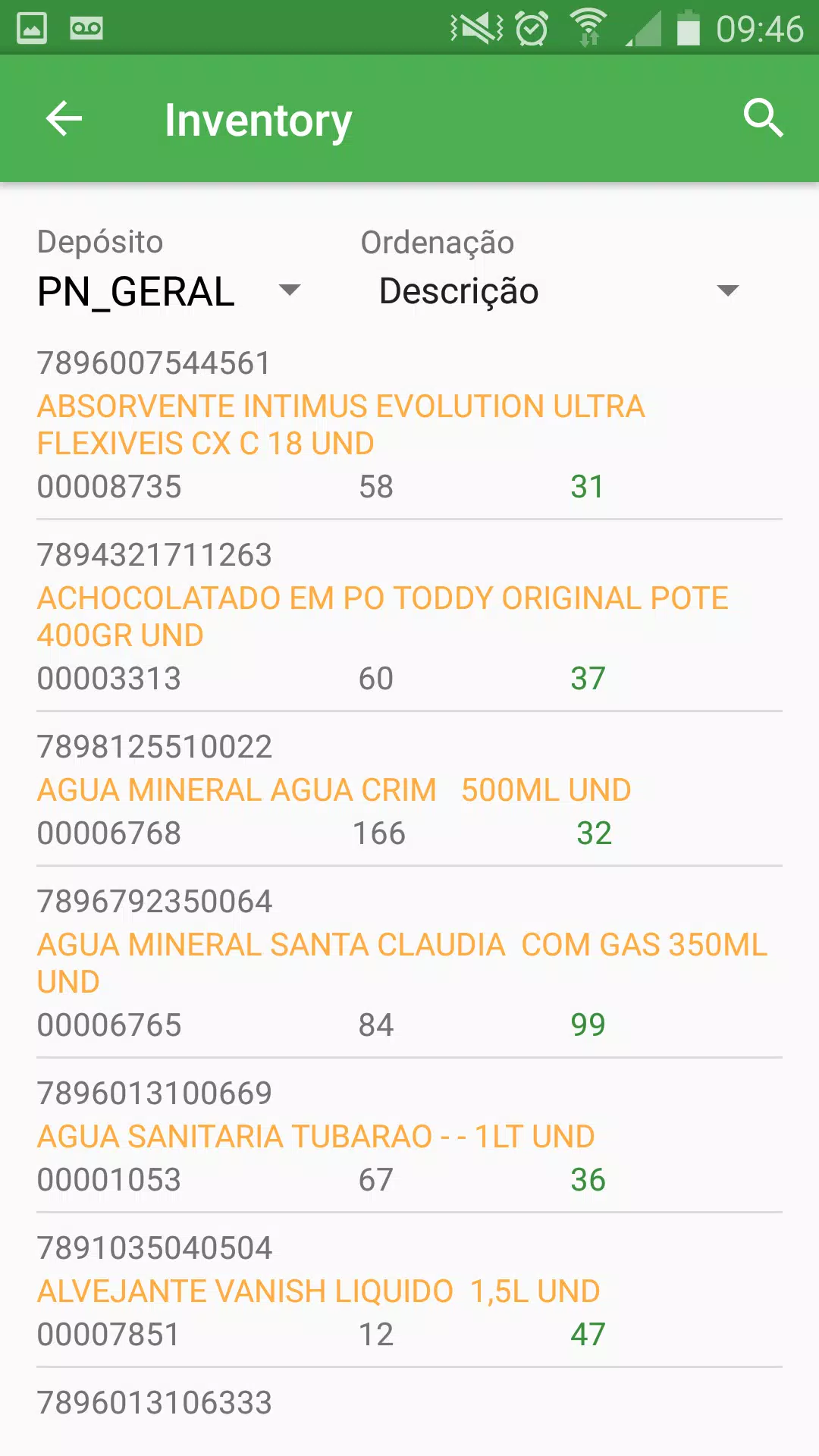Open the inventory search magnifier
Image resolution: width=819 pixels, height=1456 pixels.
tap(763, 118)
